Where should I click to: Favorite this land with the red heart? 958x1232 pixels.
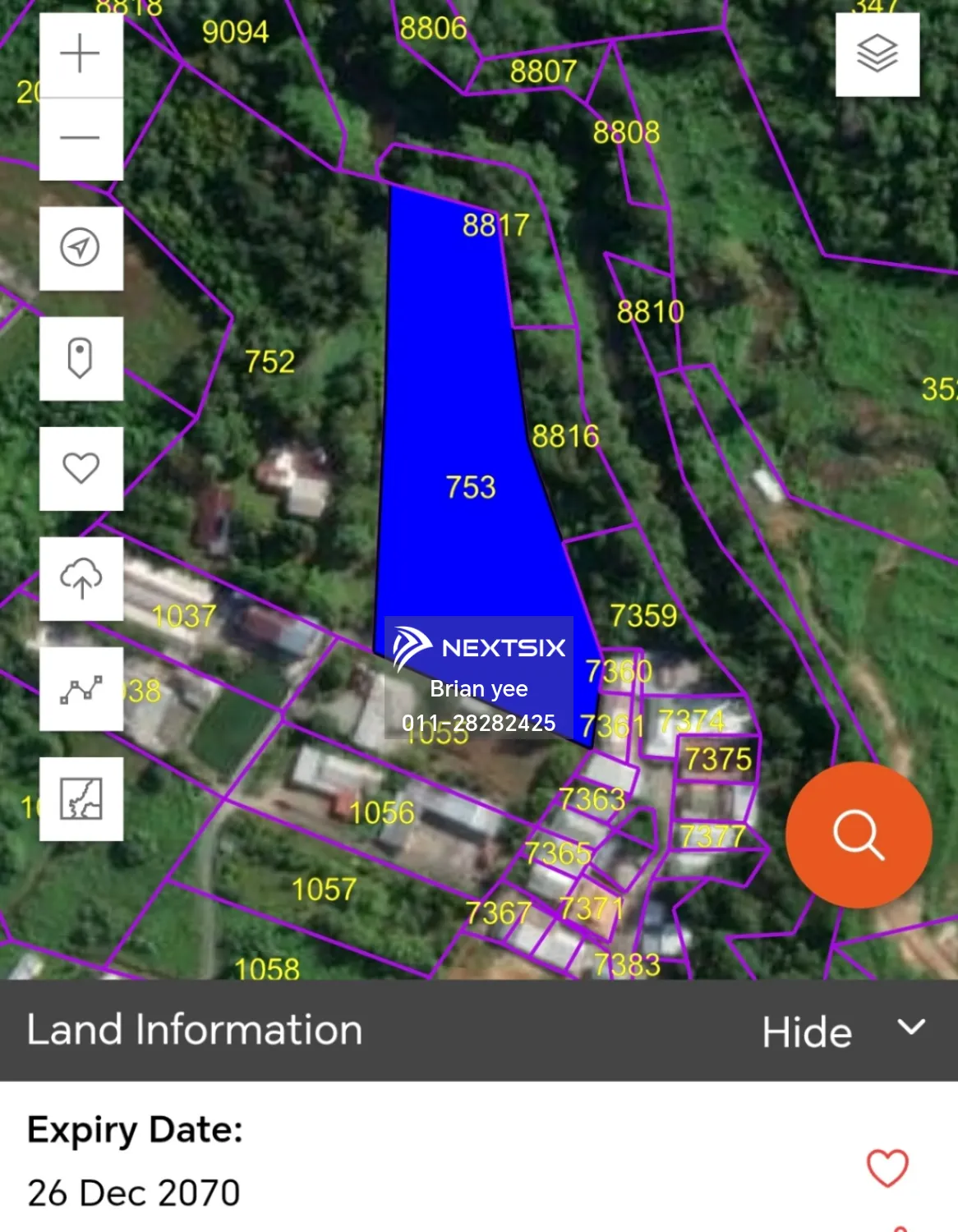coord(887,1167)
